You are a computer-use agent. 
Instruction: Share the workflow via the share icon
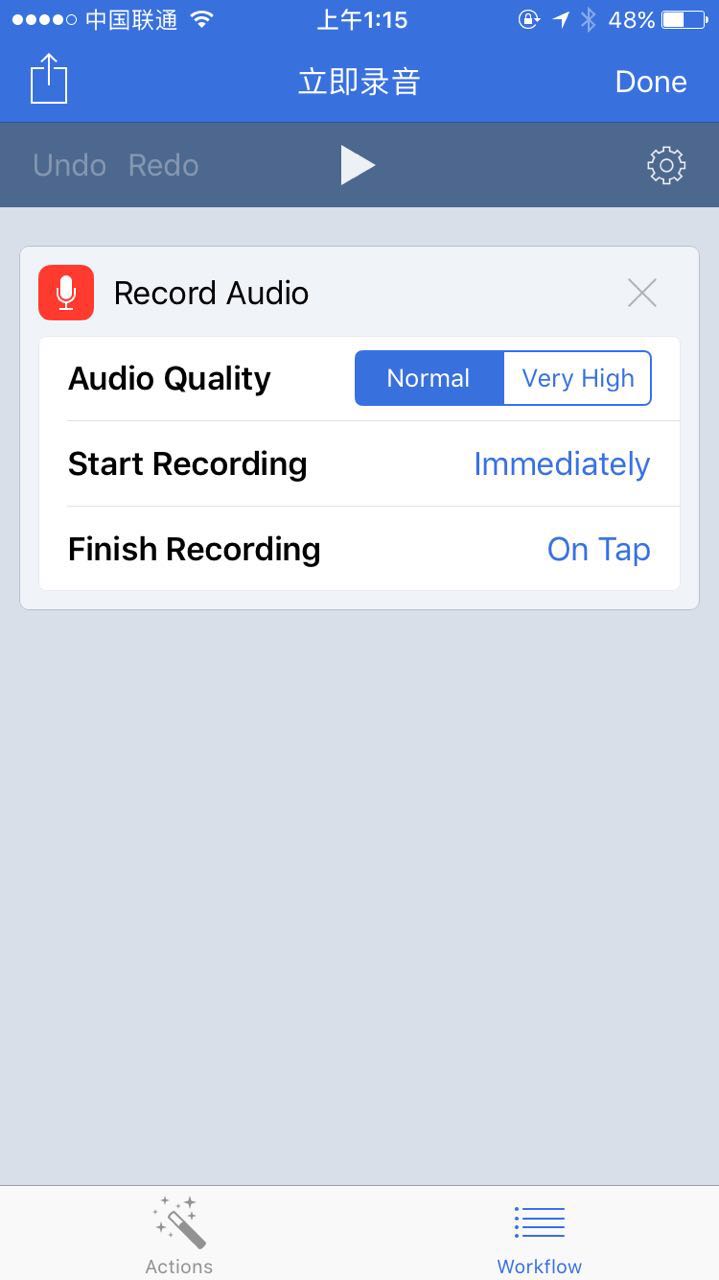(48, 80)
